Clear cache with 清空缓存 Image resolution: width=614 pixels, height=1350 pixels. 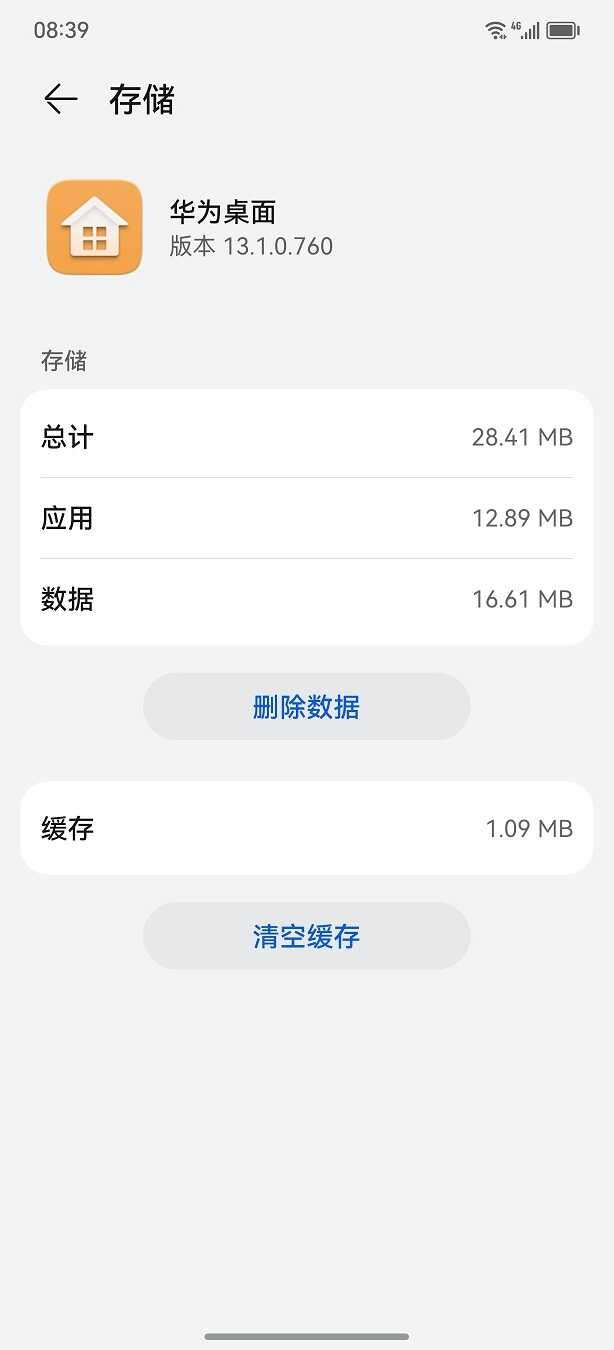tap(306, 936)
